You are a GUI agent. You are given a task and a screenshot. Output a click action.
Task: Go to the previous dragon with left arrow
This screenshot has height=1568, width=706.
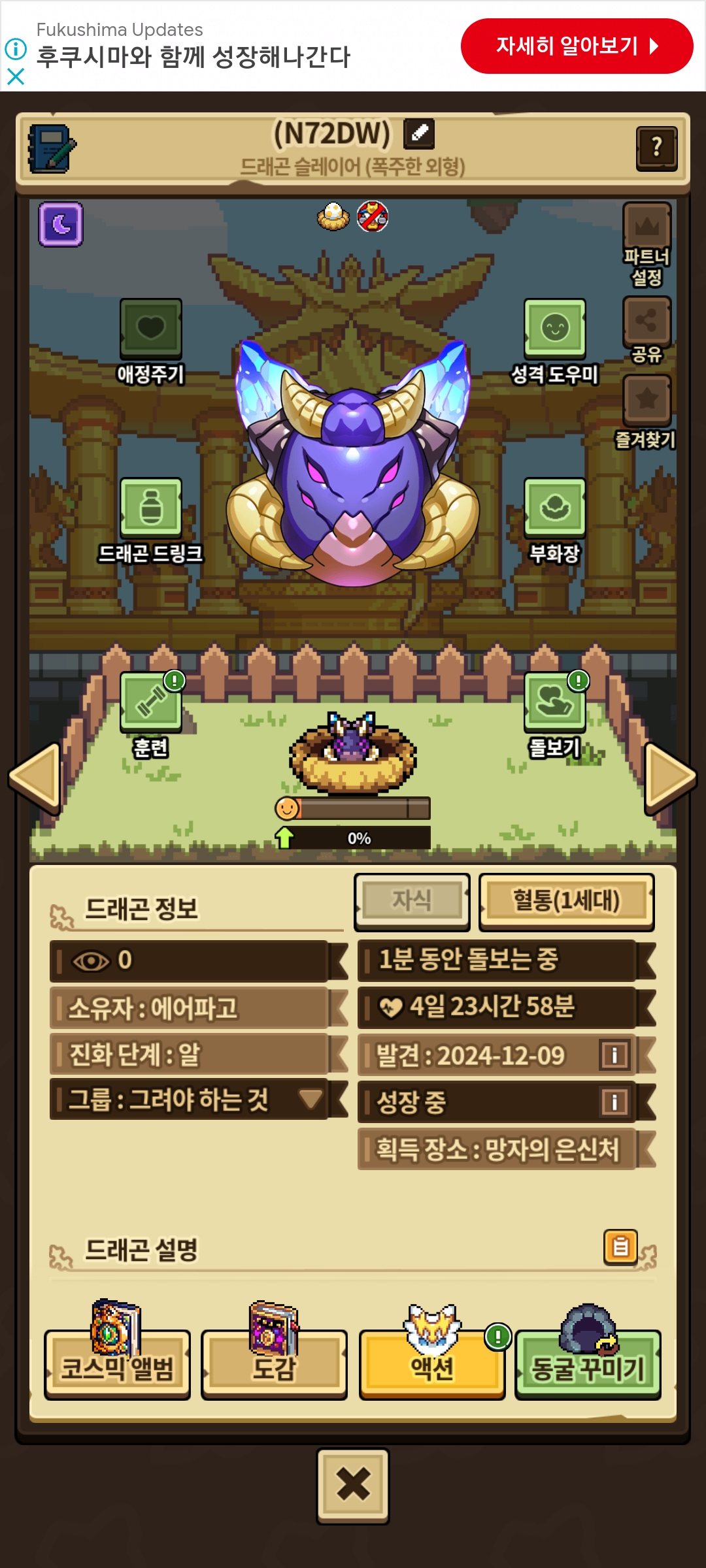click(x=35, y=777)
